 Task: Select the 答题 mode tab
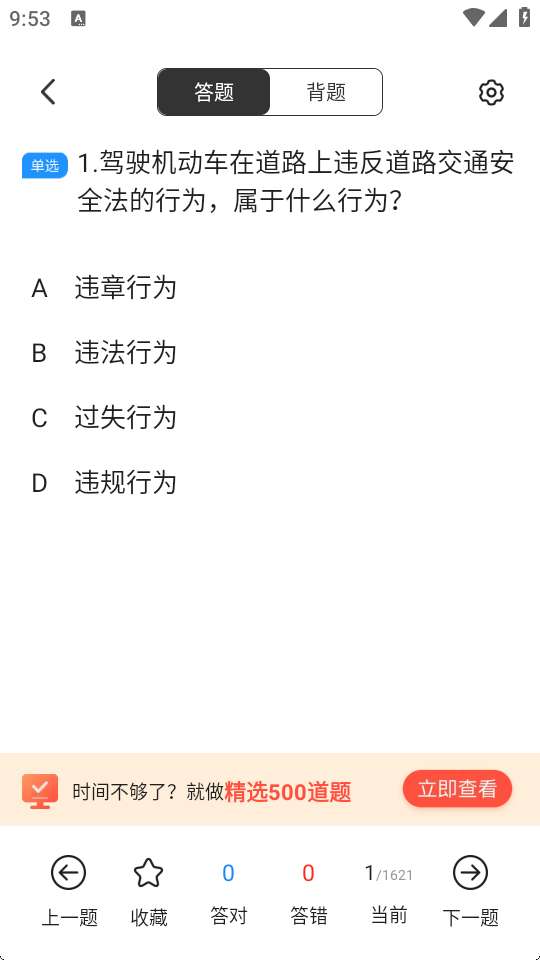pos(214,92)
